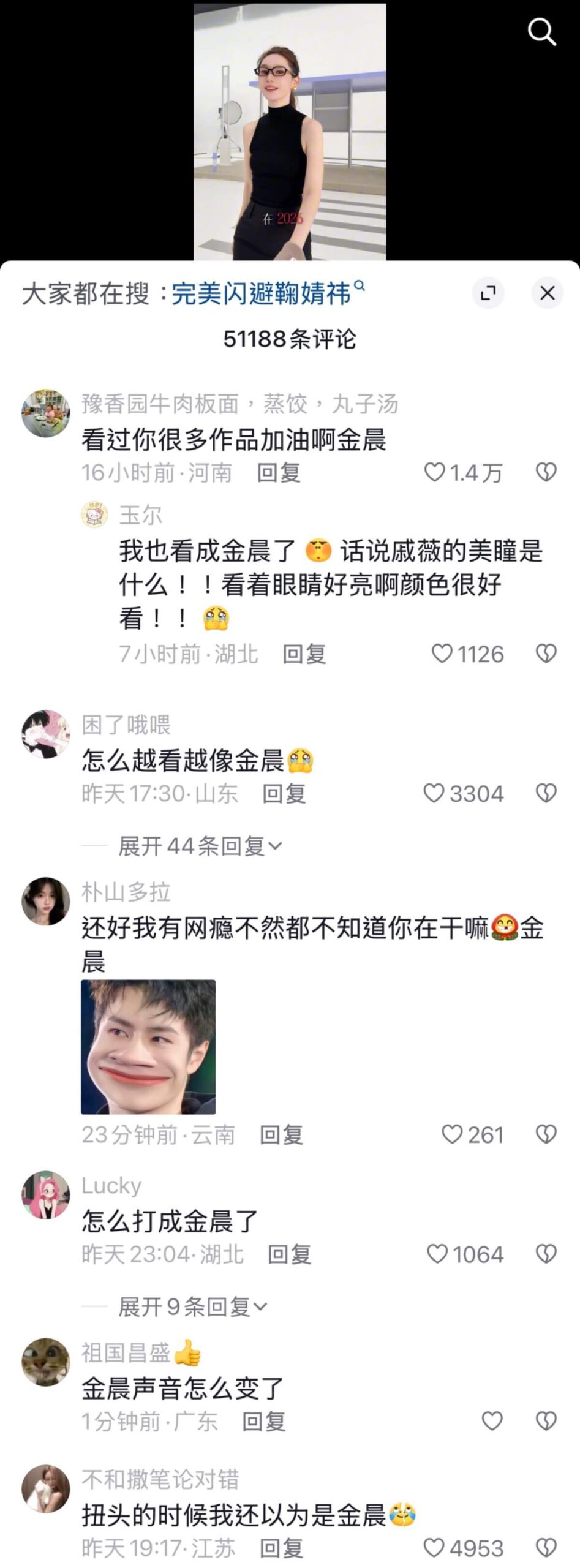Expand 9 replies under Lucky's comment
Screen dimensions: 580x1568
192,1307
